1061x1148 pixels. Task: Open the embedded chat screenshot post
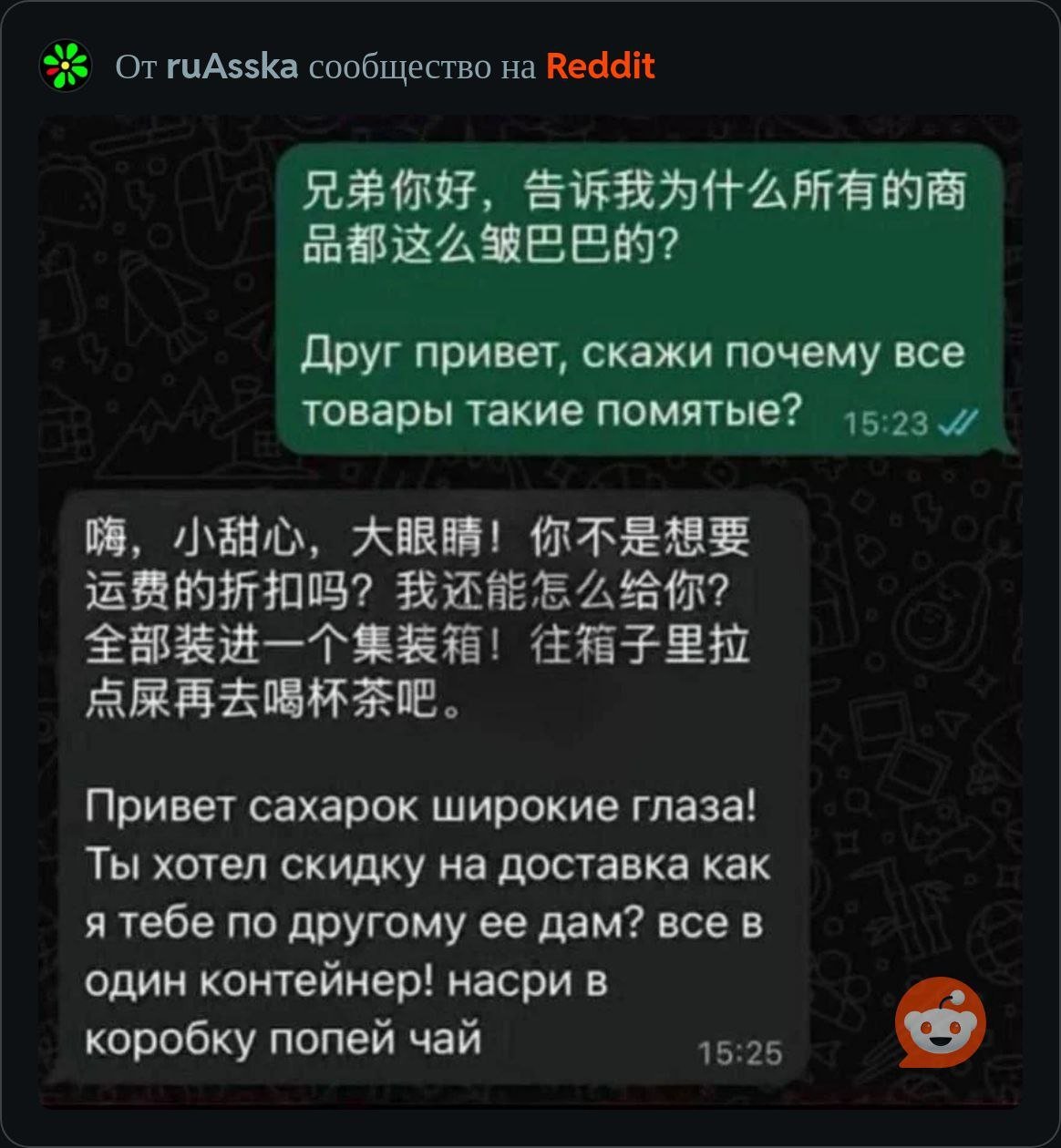(x=529, y=610)
